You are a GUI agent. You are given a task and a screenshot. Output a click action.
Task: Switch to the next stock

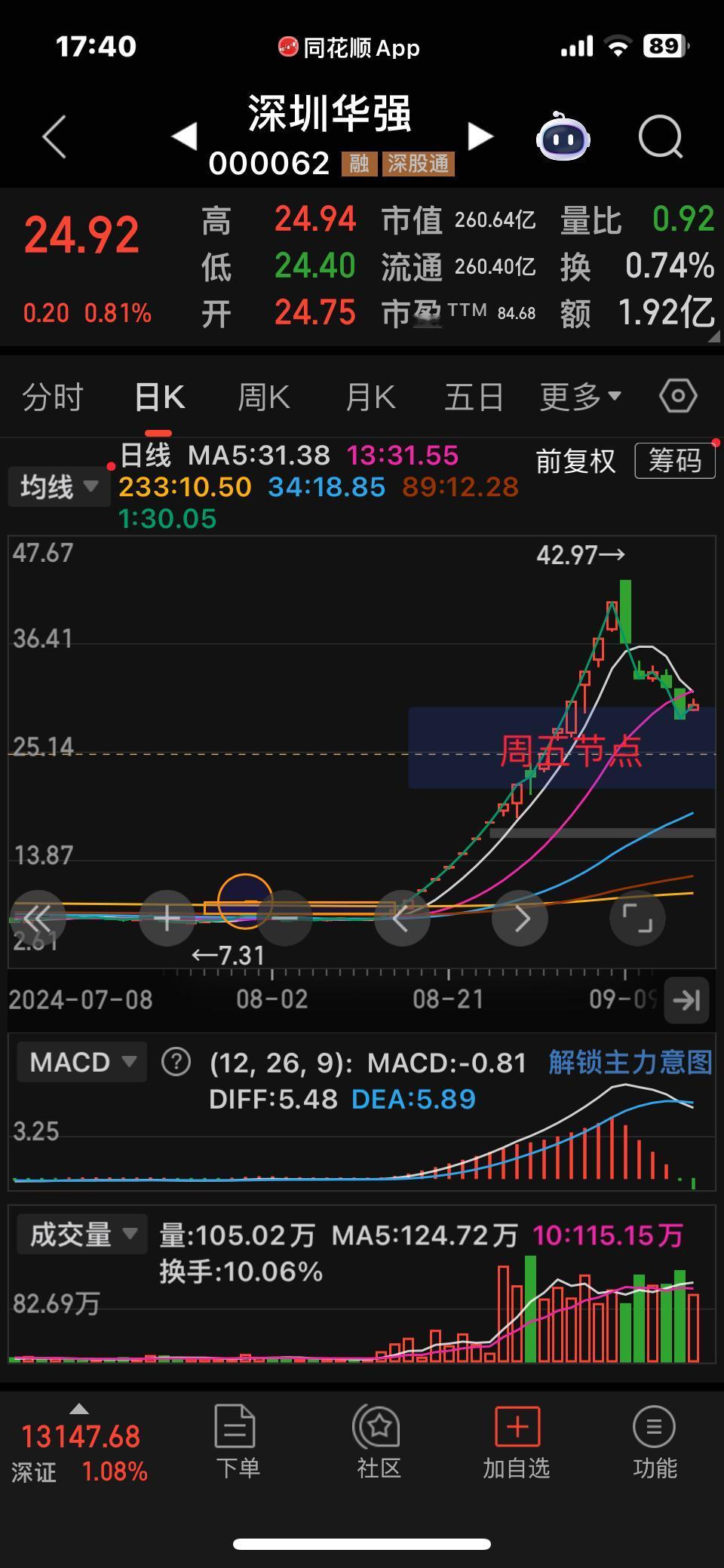coord(480,137)
